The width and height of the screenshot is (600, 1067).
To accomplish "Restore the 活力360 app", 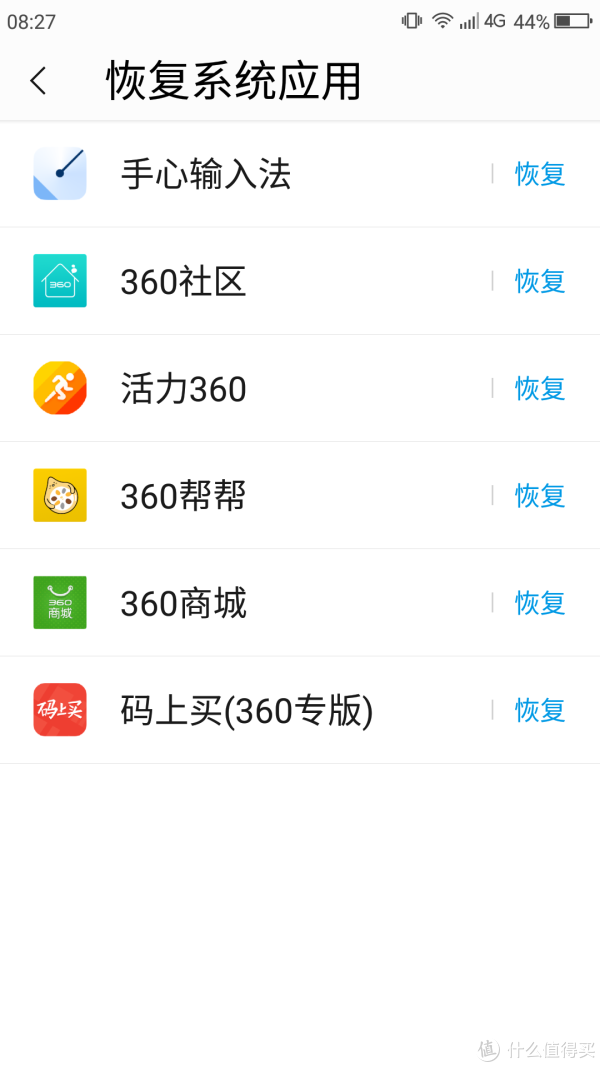I will click(x=539, y=389).
